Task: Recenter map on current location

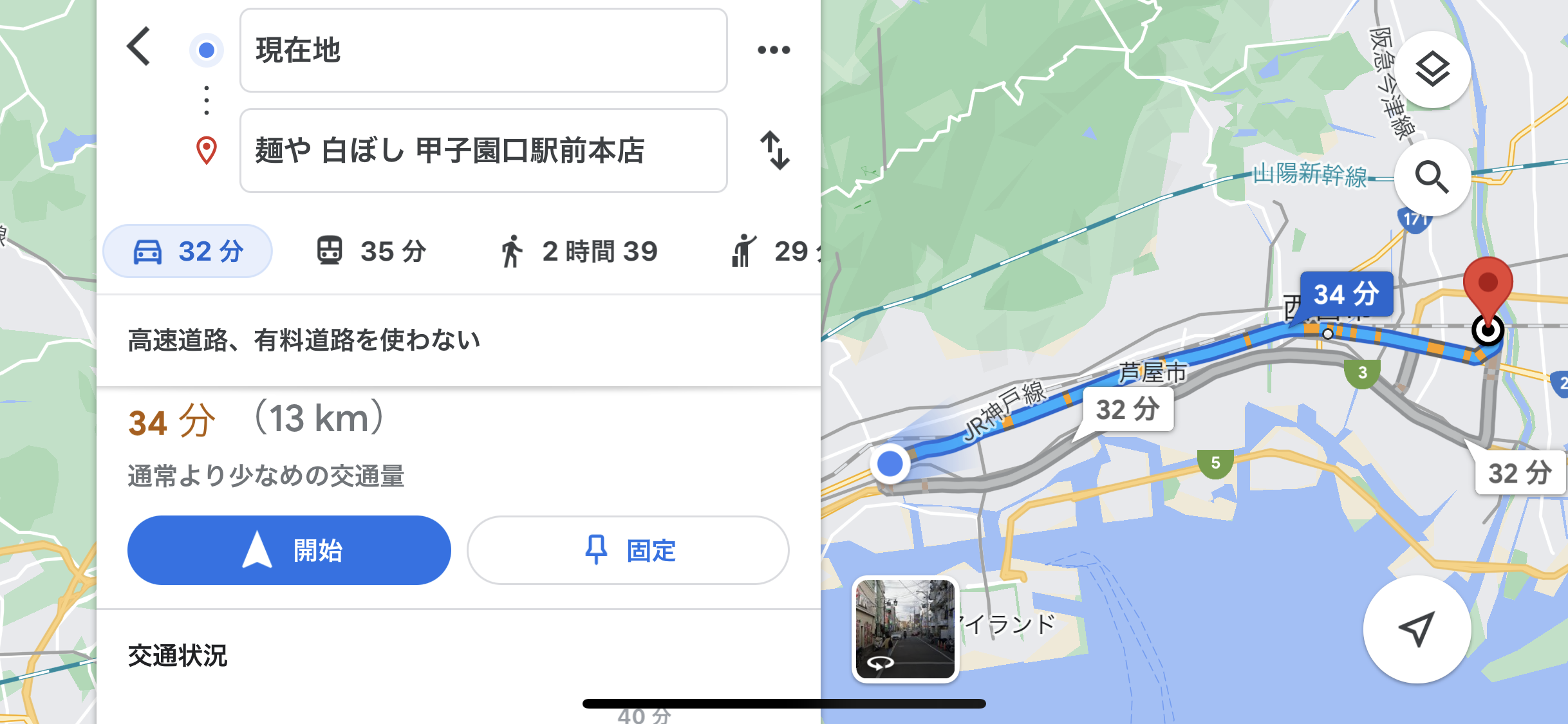Action: click(x=1417, y=629)
